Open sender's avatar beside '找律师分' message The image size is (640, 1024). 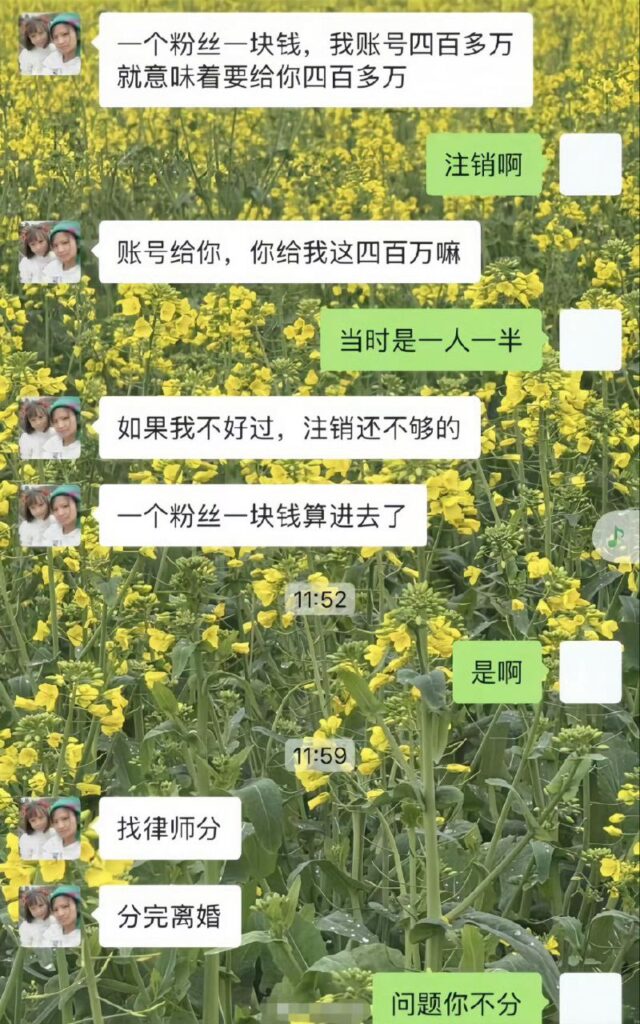(x=50, y=828)
